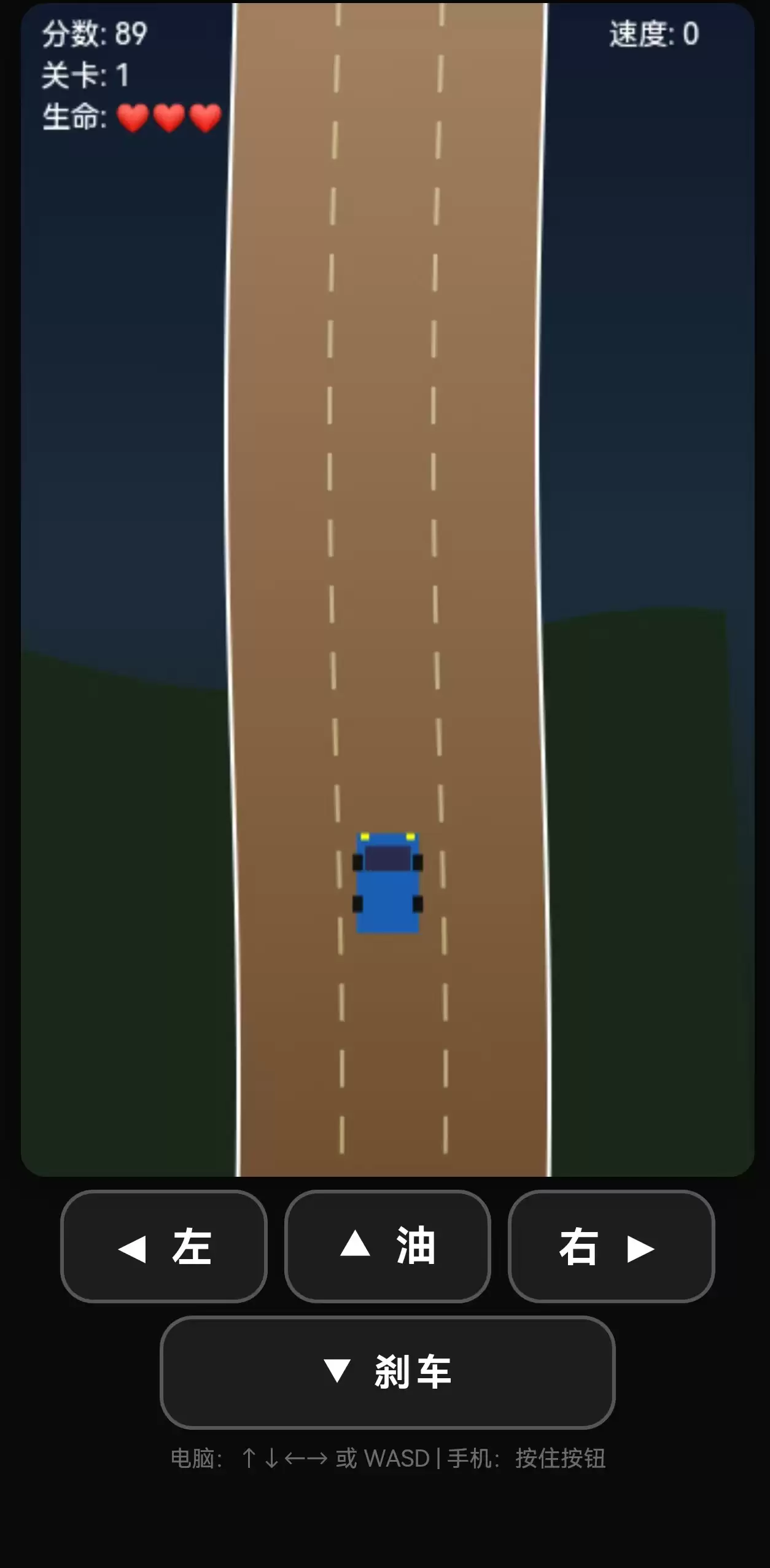Viewport: 770px width, 1568px height.
Task: Steer right with the 右 button
Action: click(611, 1246)
